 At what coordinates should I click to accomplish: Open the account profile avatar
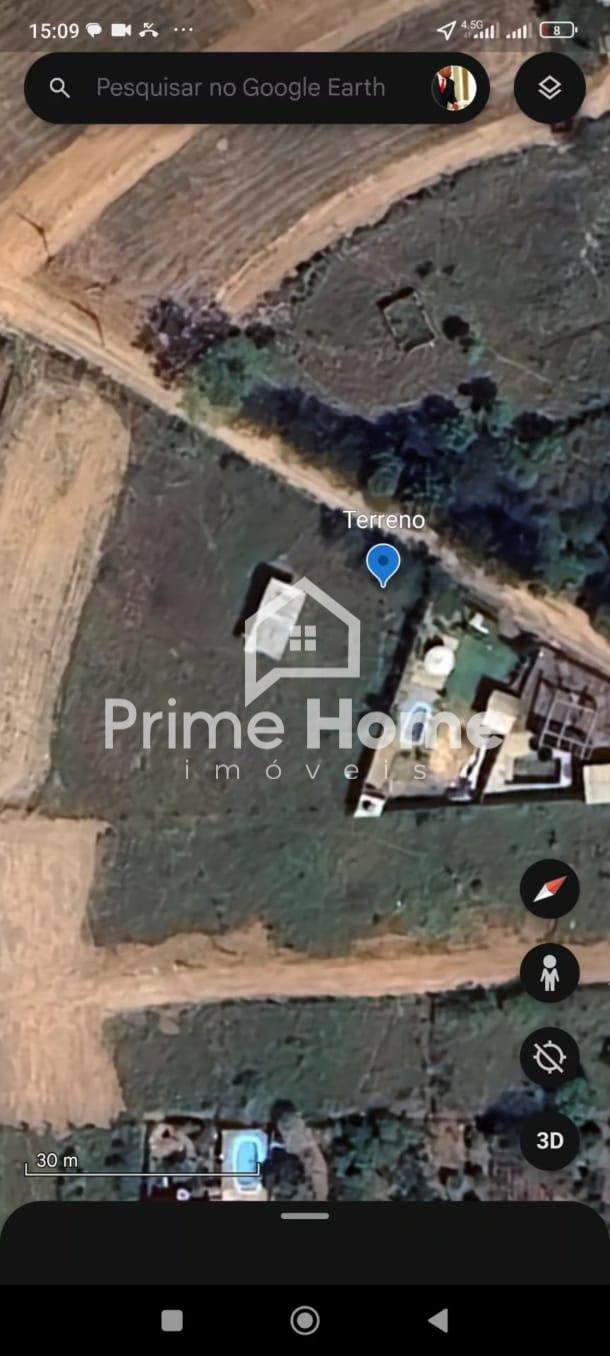coord(454,88)
